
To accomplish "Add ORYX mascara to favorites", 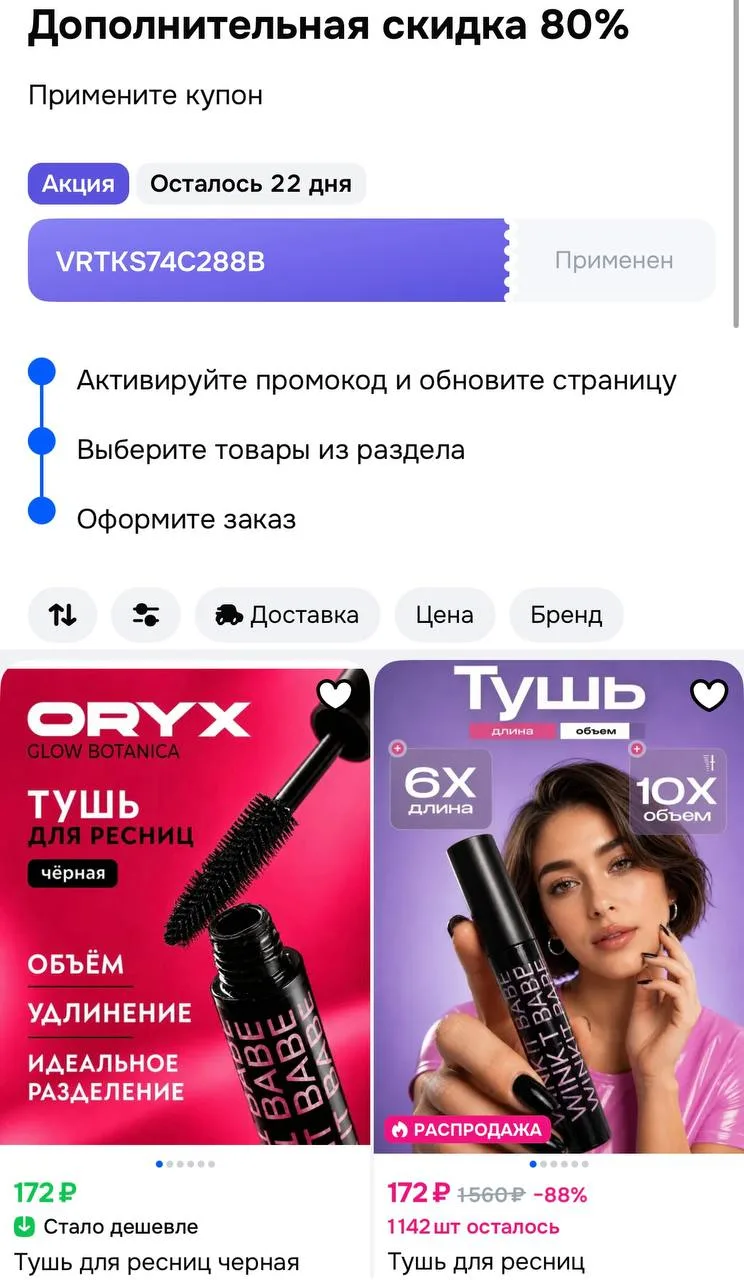I will [x=334, y=695].
